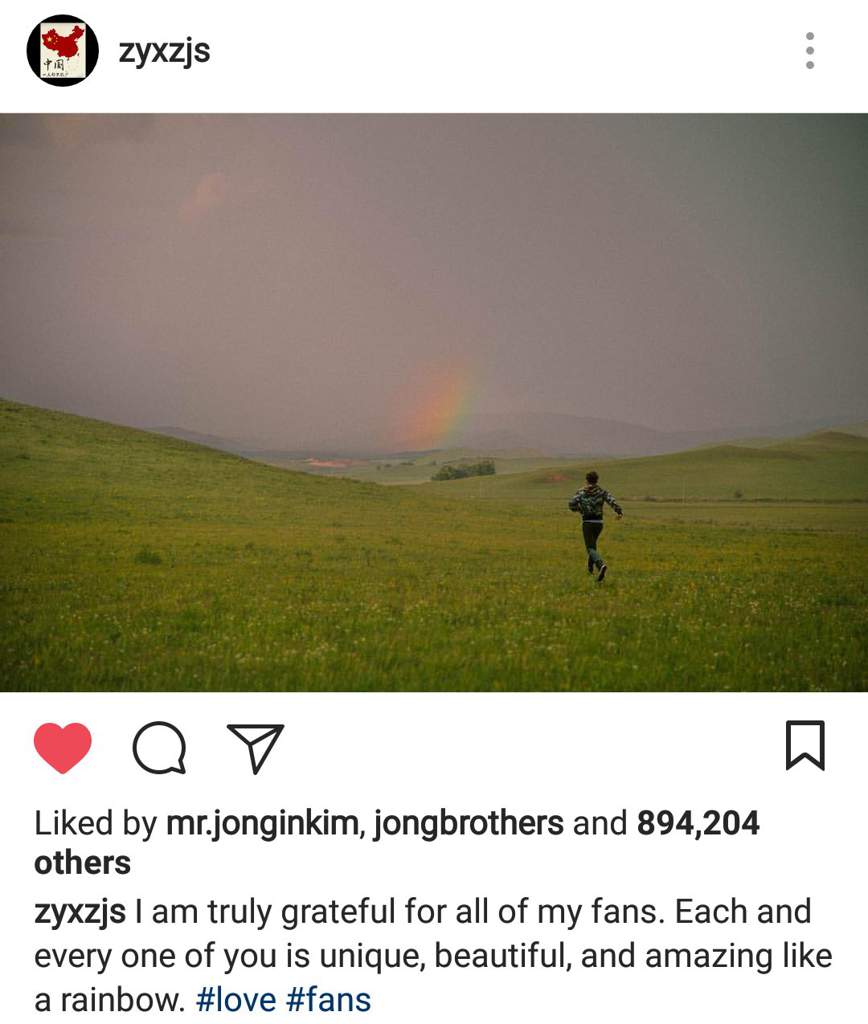
Task: Open the #fans hashtag
Action: [330, 999]
